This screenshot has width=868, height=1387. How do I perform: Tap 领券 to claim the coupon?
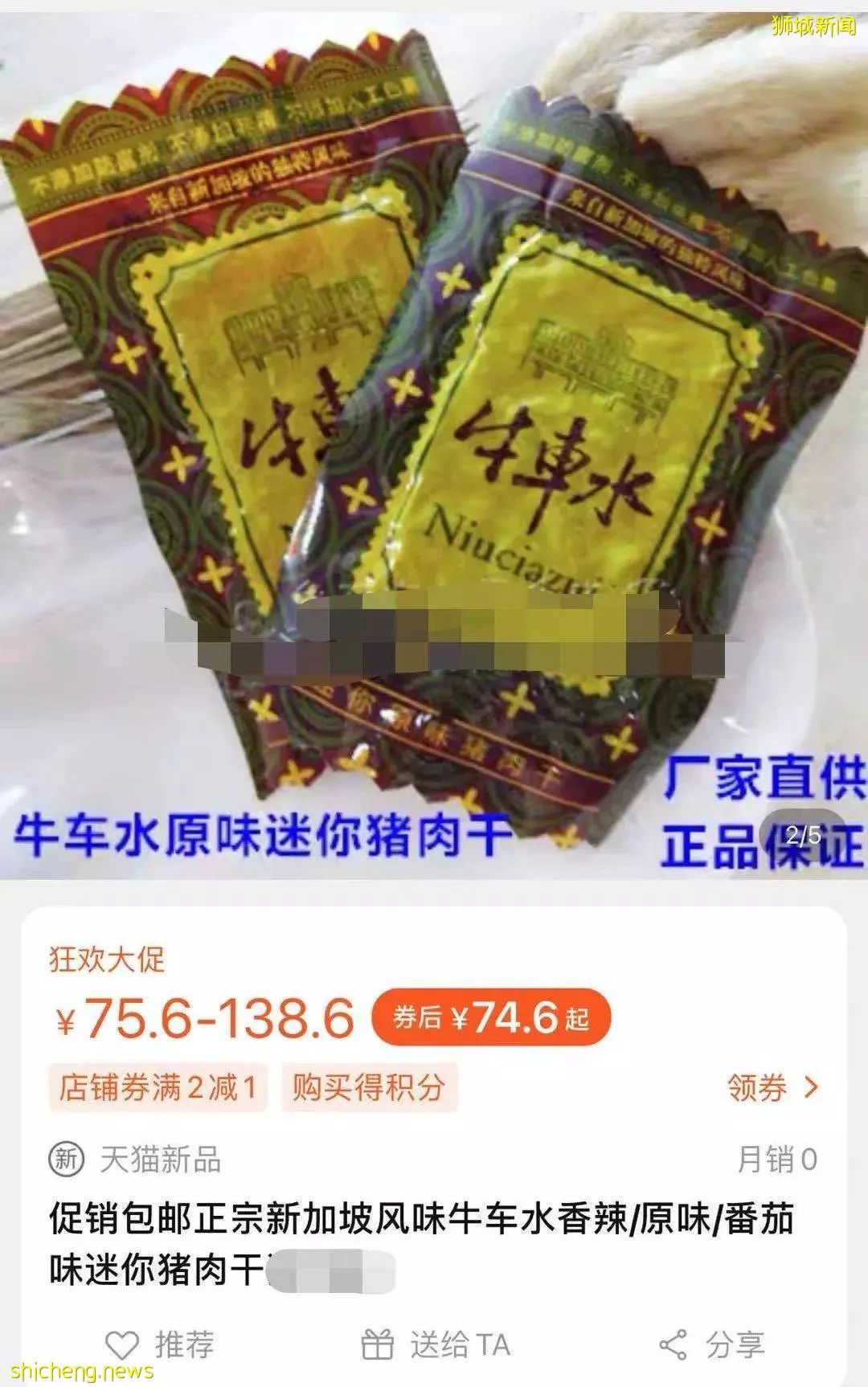tap(771, 1087)
